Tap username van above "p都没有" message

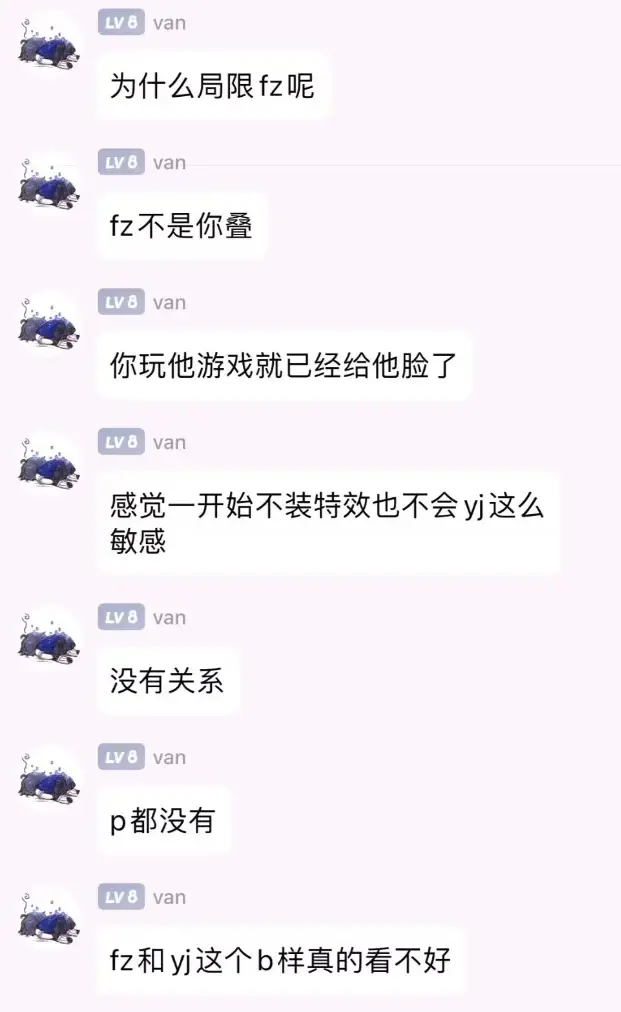pyautogui.click(x=169, y=758)
